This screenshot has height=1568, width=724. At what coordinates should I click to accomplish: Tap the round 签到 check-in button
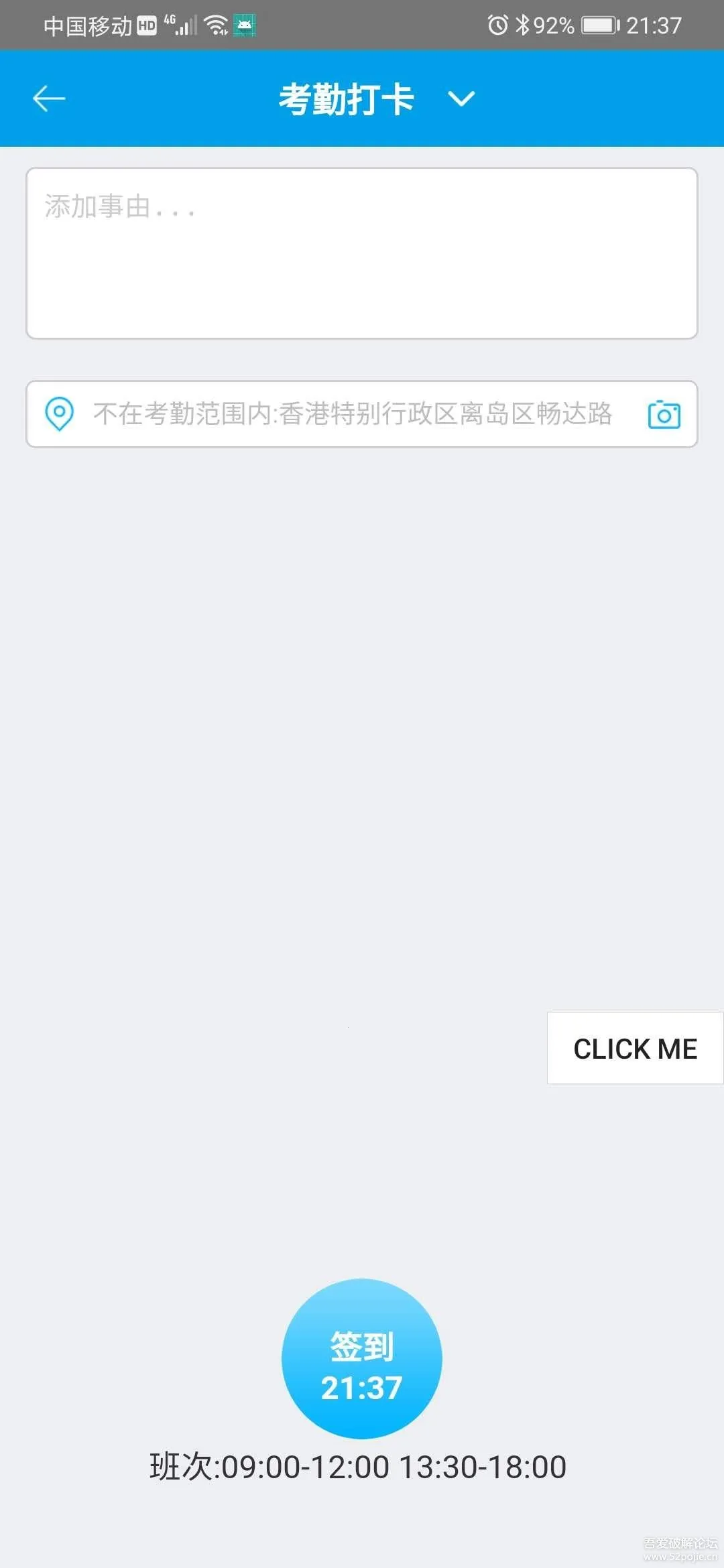click(x=362, y=1359)
